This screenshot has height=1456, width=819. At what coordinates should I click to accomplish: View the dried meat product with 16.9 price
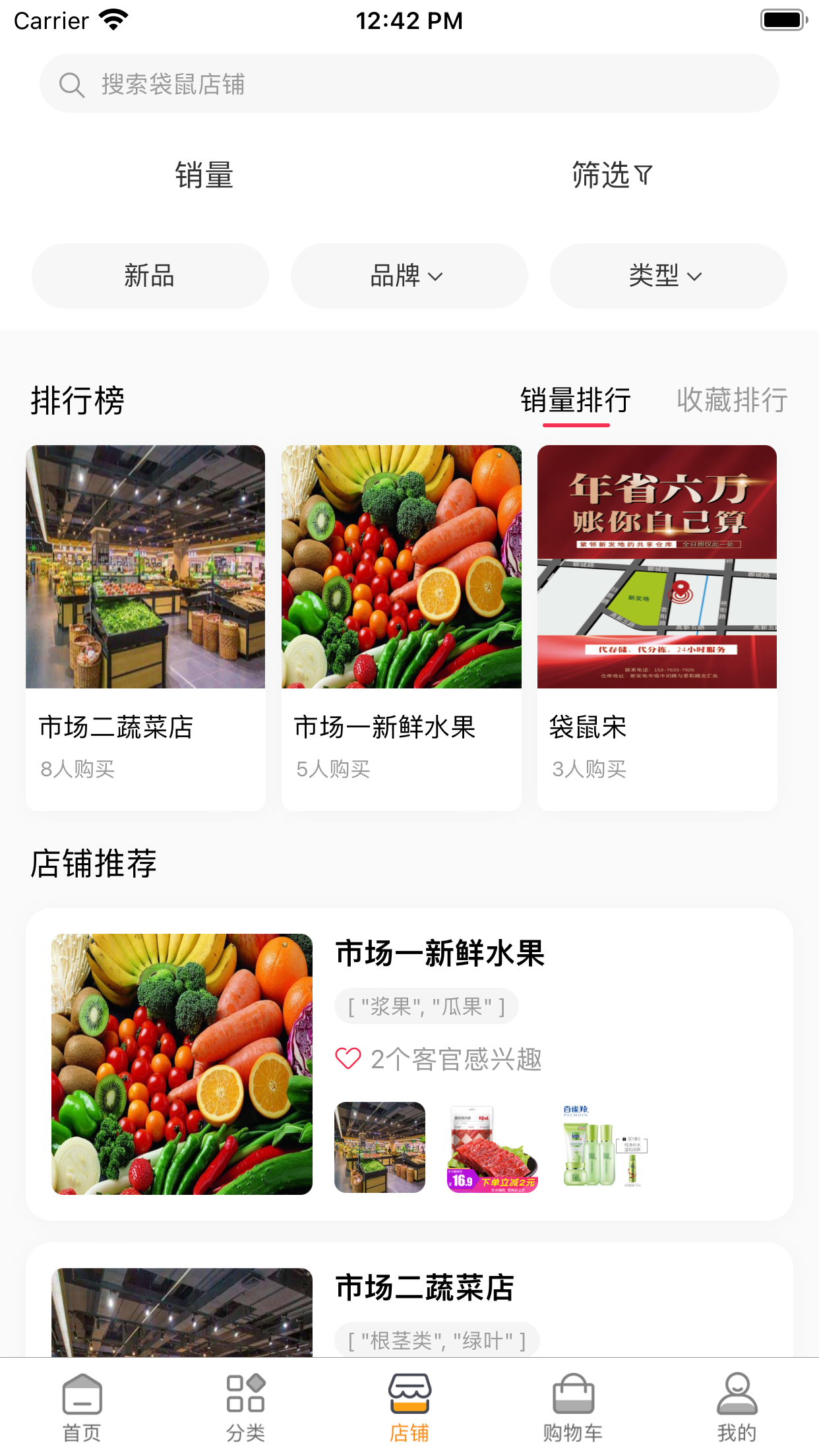492,1147
